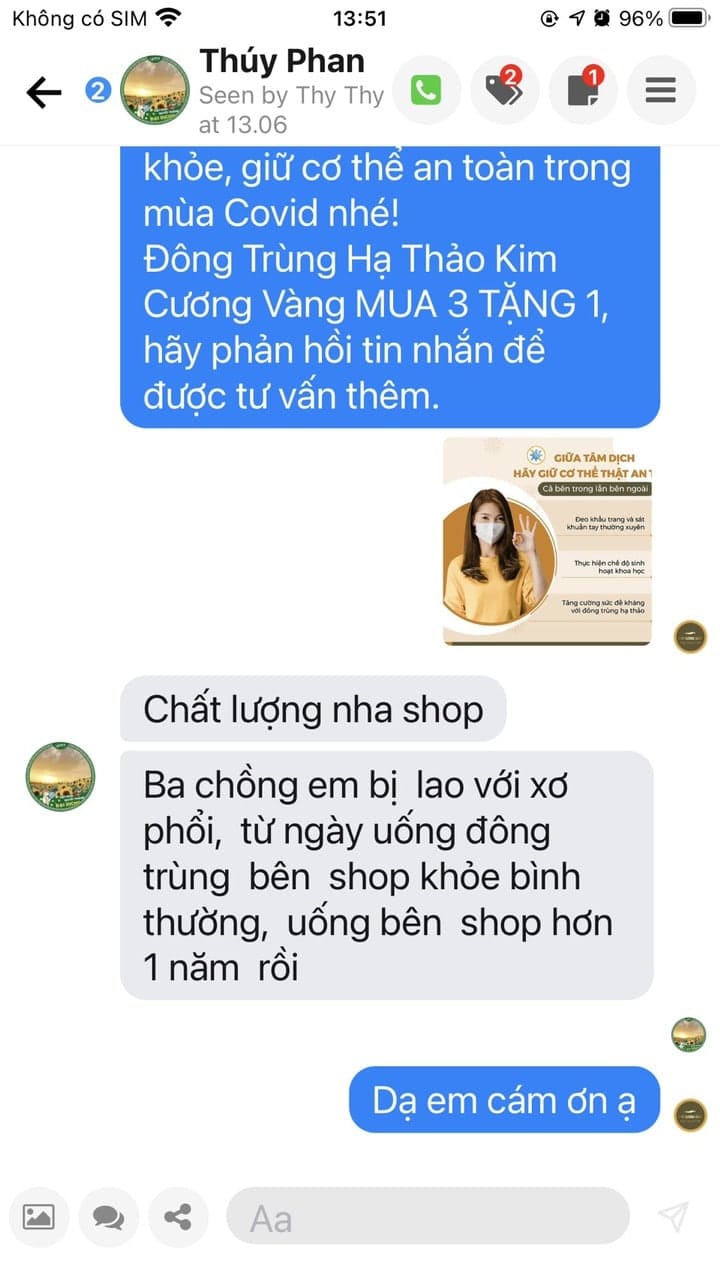
Task: Open the notes icon with badge 1
Action: 583,91
